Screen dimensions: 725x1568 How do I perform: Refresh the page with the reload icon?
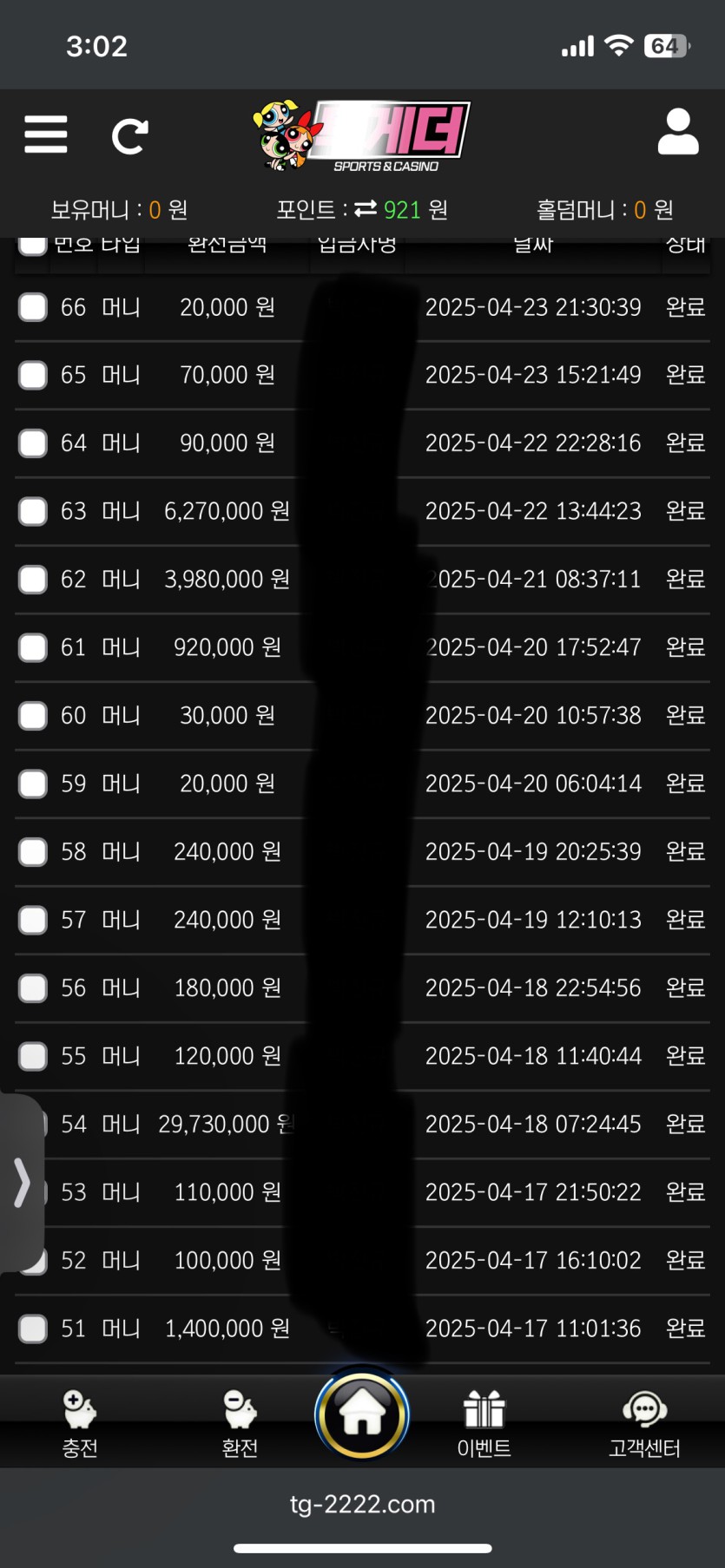[x=130, y=136]
